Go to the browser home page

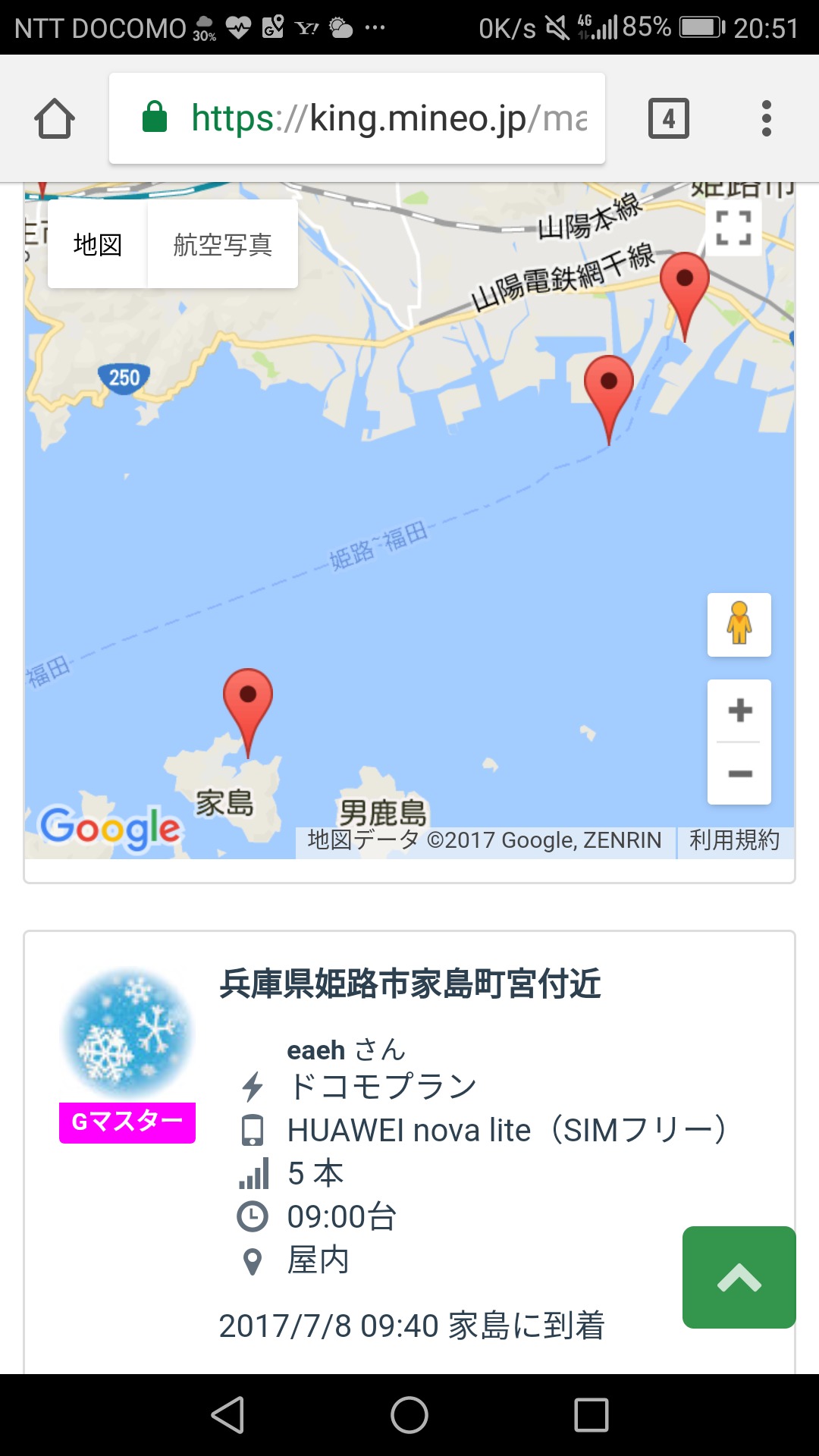coord(55,119)
